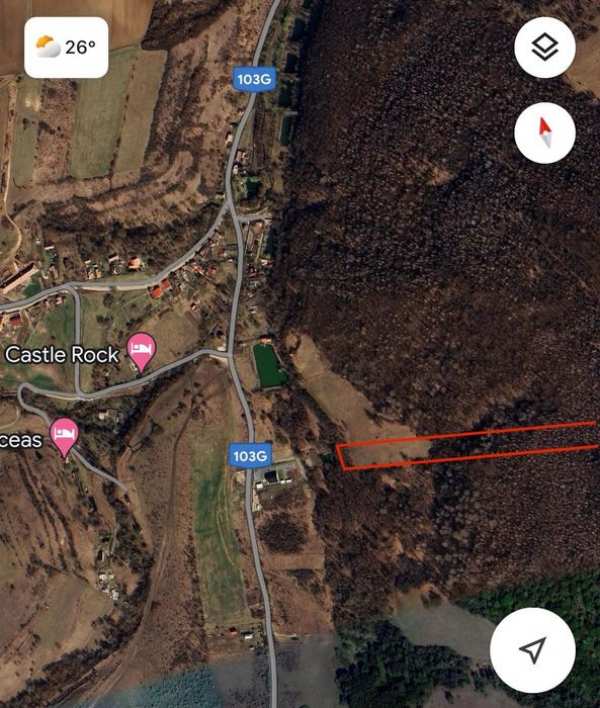Screen dimensions: 600x708
Task: Open the Castle Rock lodging pin
Action: pos(142,352)
